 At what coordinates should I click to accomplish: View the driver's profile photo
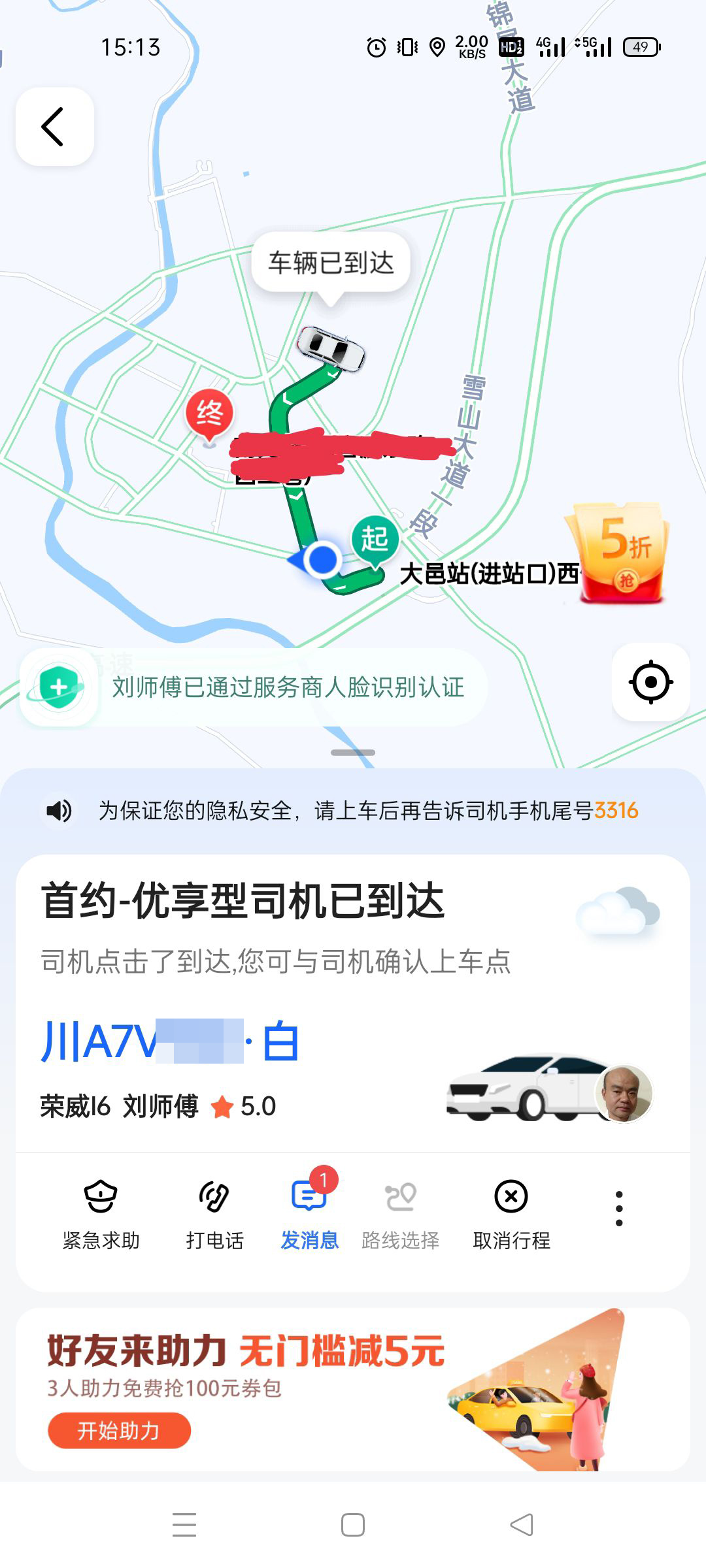click(624, 1094)
